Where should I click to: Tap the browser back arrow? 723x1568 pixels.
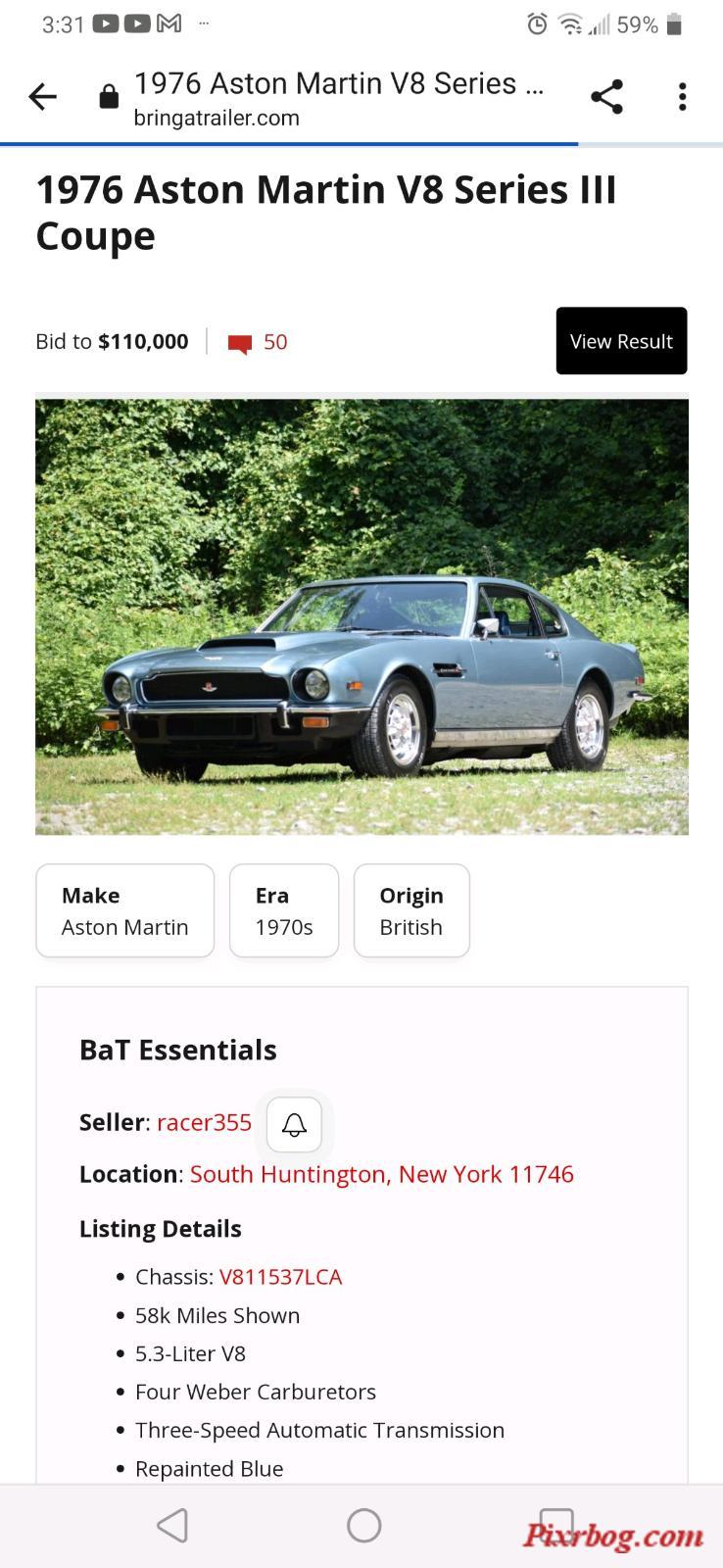point(42,97)
